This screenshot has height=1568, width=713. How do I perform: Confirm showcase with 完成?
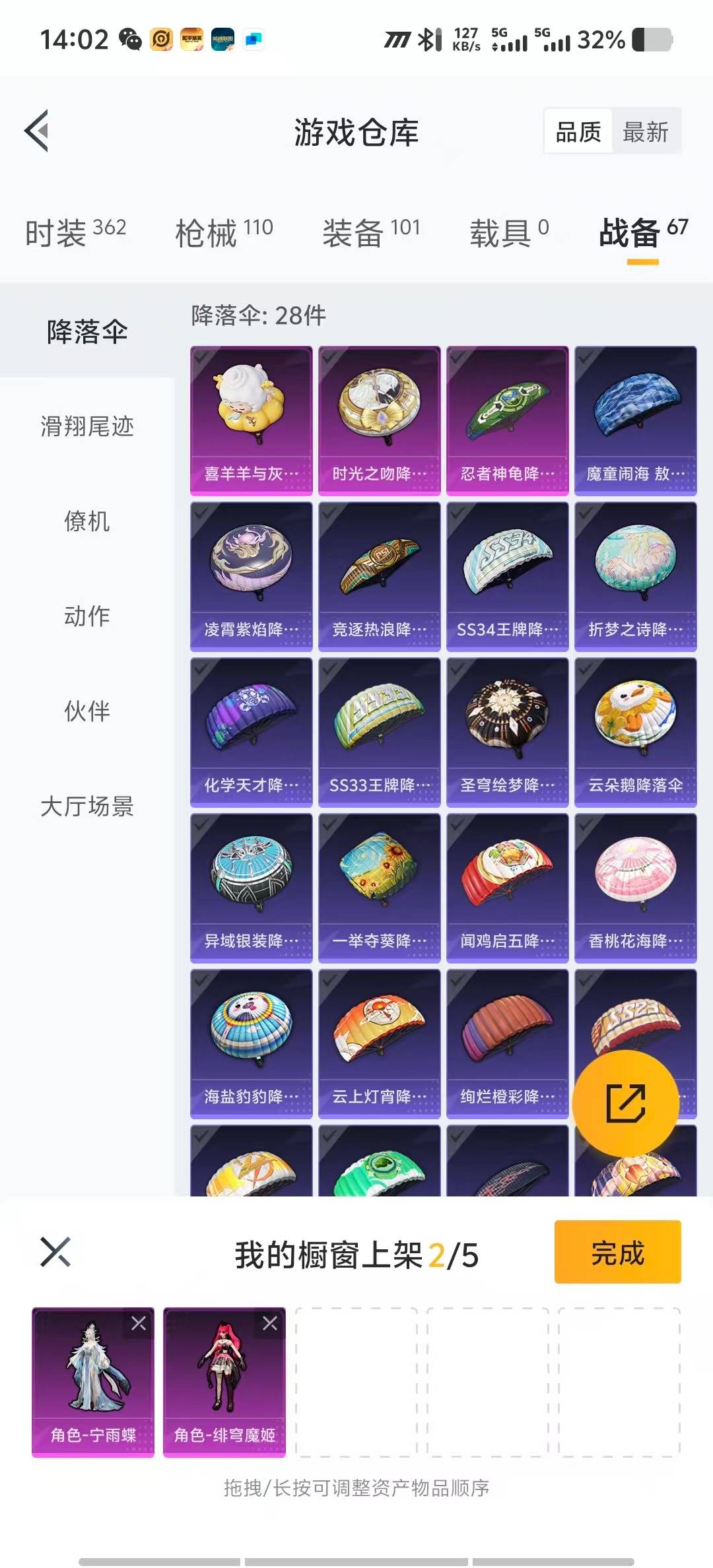coord(617,1252)
